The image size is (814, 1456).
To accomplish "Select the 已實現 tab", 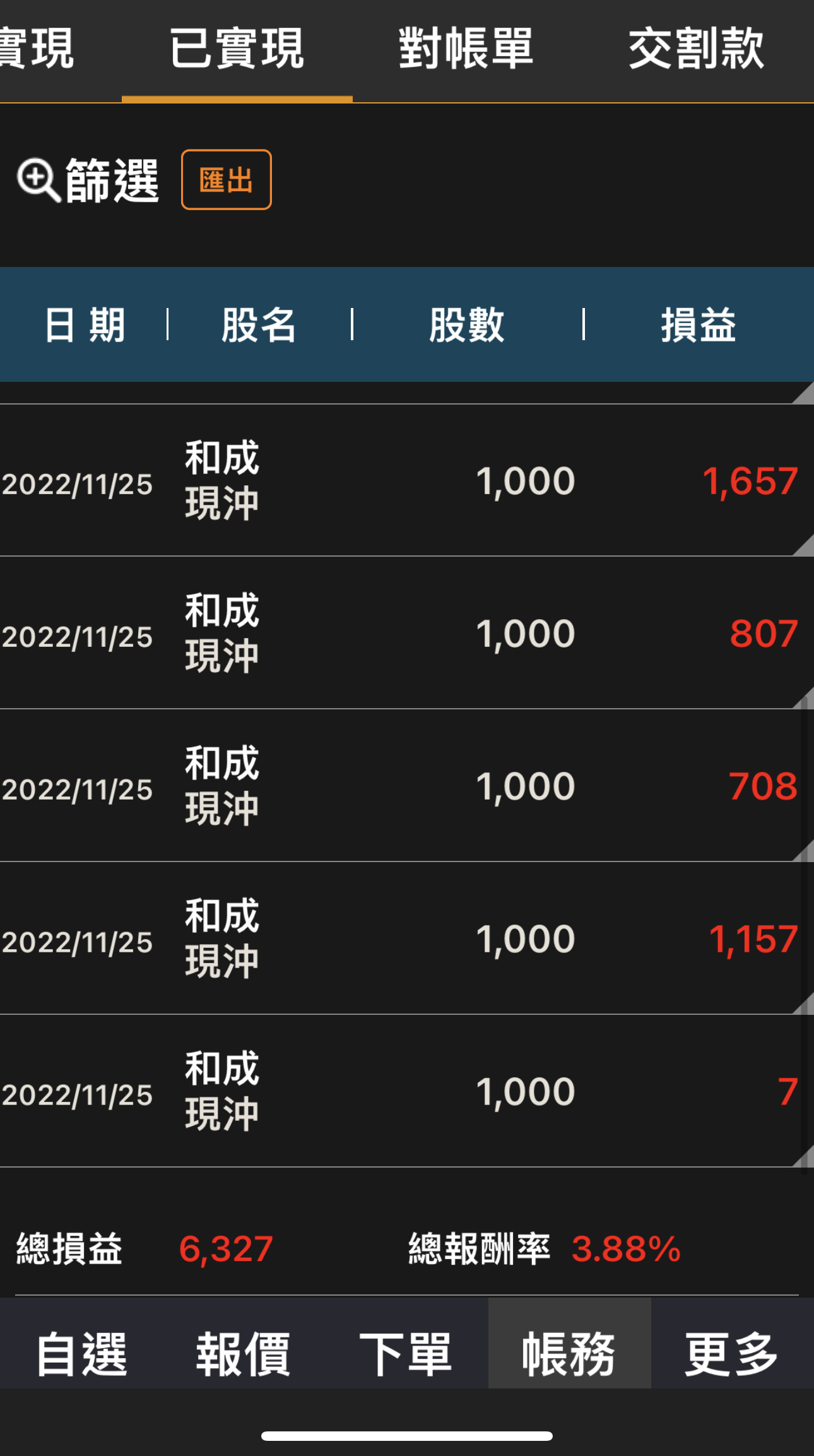I will pos(237,49).
